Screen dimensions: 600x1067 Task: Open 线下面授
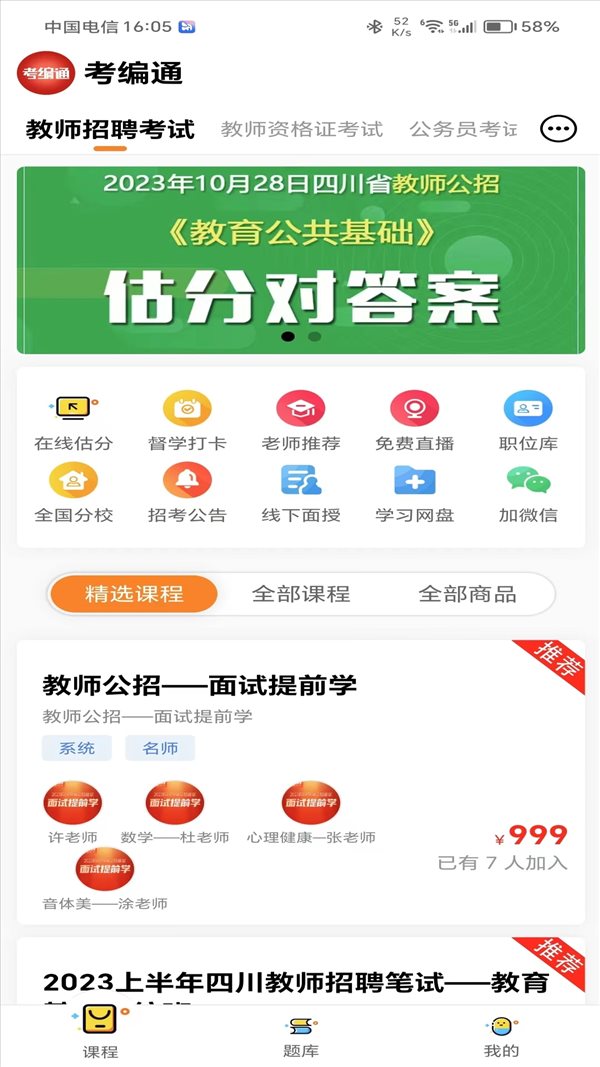pyautogui.click(x=301, y=493)
